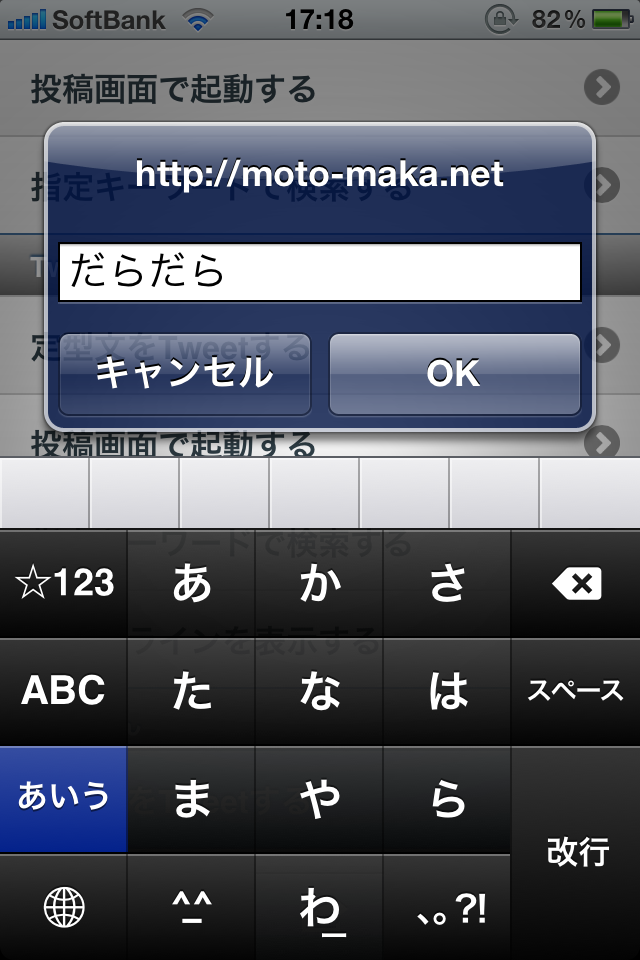Cancel the dialog with キャンセル
The image size is (640, 960).
pyautogui.click(x=185, y=374)
